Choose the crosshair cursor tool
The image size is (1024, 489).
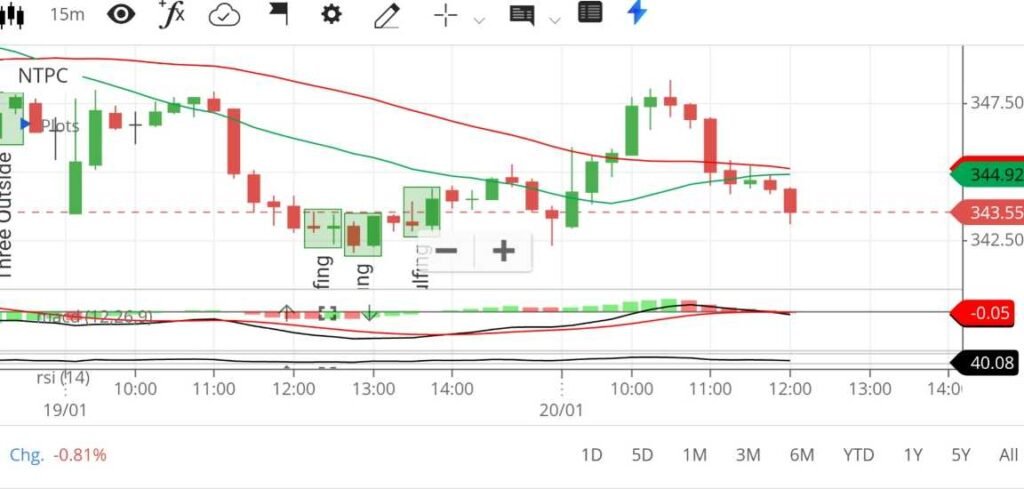click(x=445, y=15)
